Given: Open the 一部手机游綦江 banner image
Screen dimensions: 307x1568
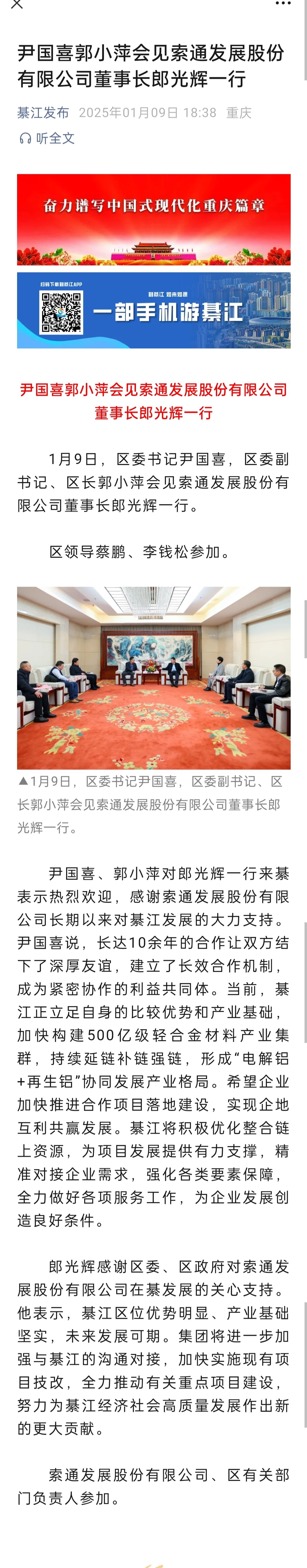Looking at the screenshot, I should pos(153,310).
